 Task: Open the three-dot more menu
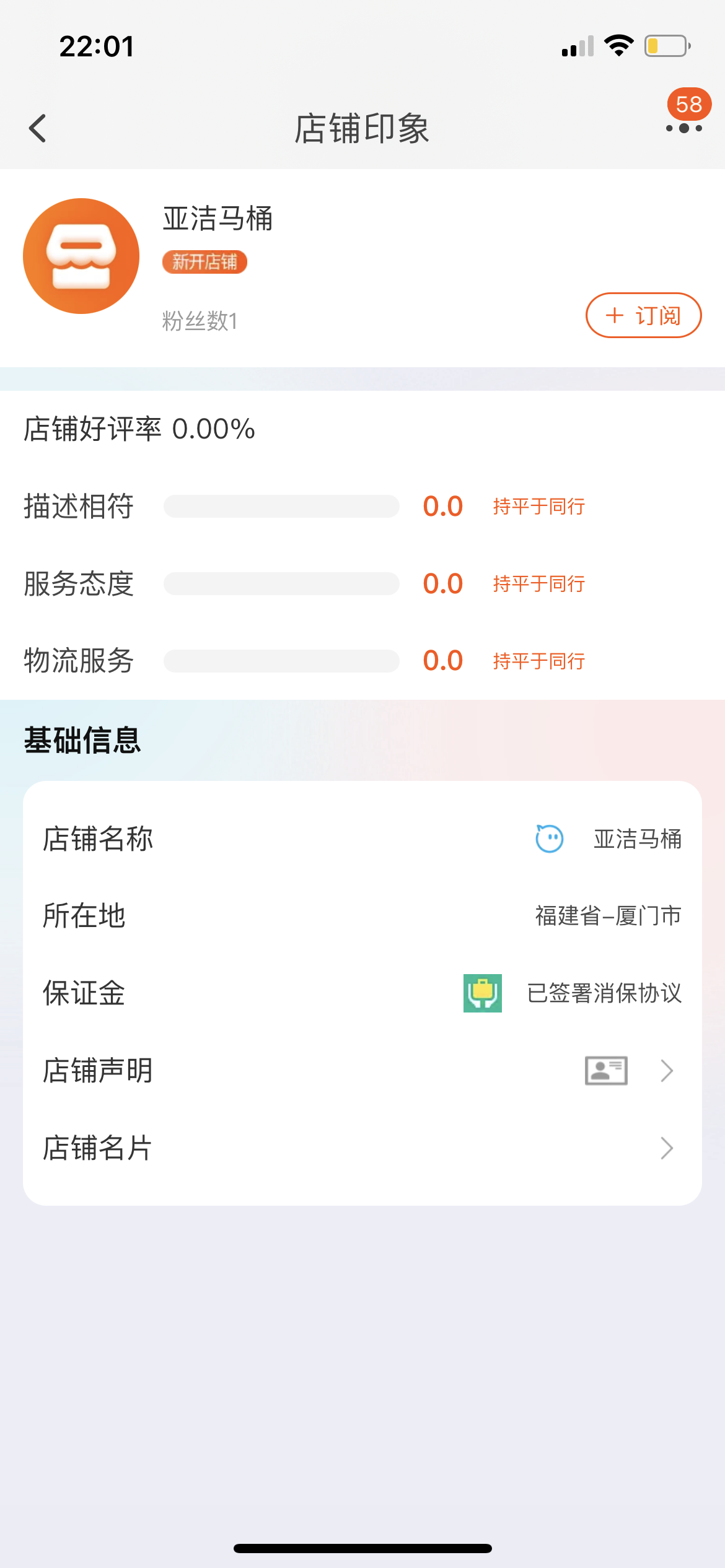point(683,128)
